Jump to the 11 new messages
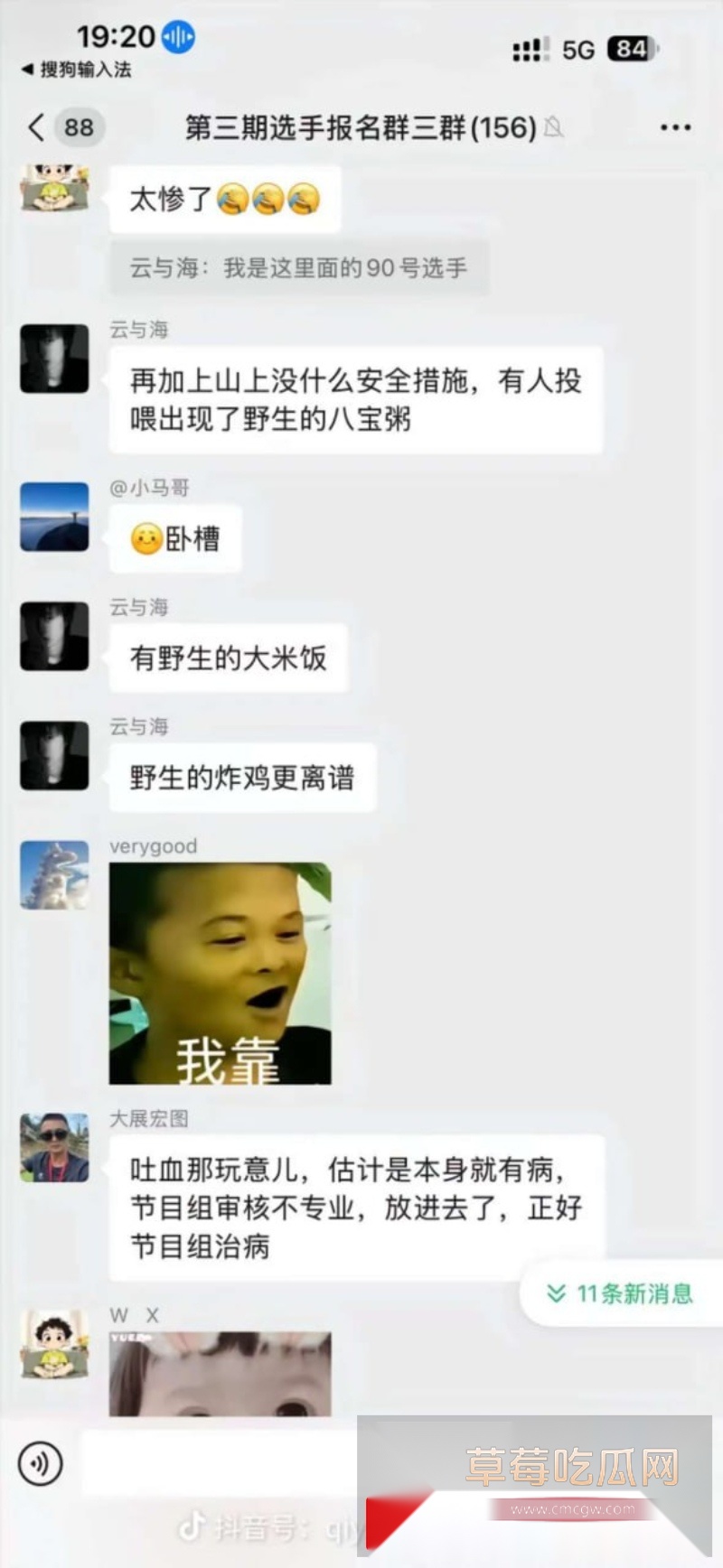The image size is (723, 1568). click(x=620, y=1293)
